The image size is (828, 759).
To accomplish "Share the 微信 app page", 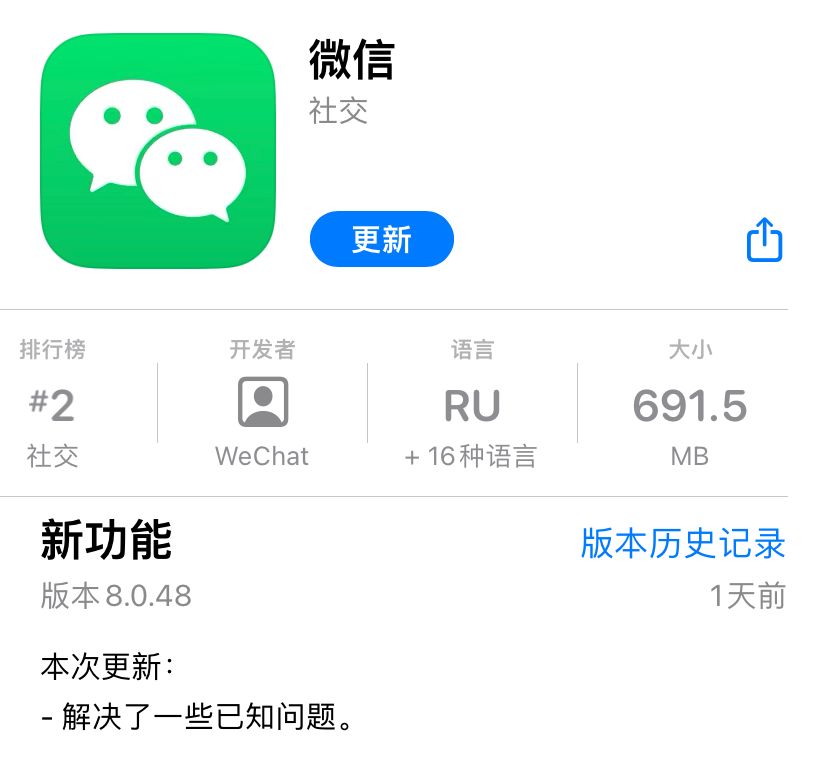I will point(764,240).
